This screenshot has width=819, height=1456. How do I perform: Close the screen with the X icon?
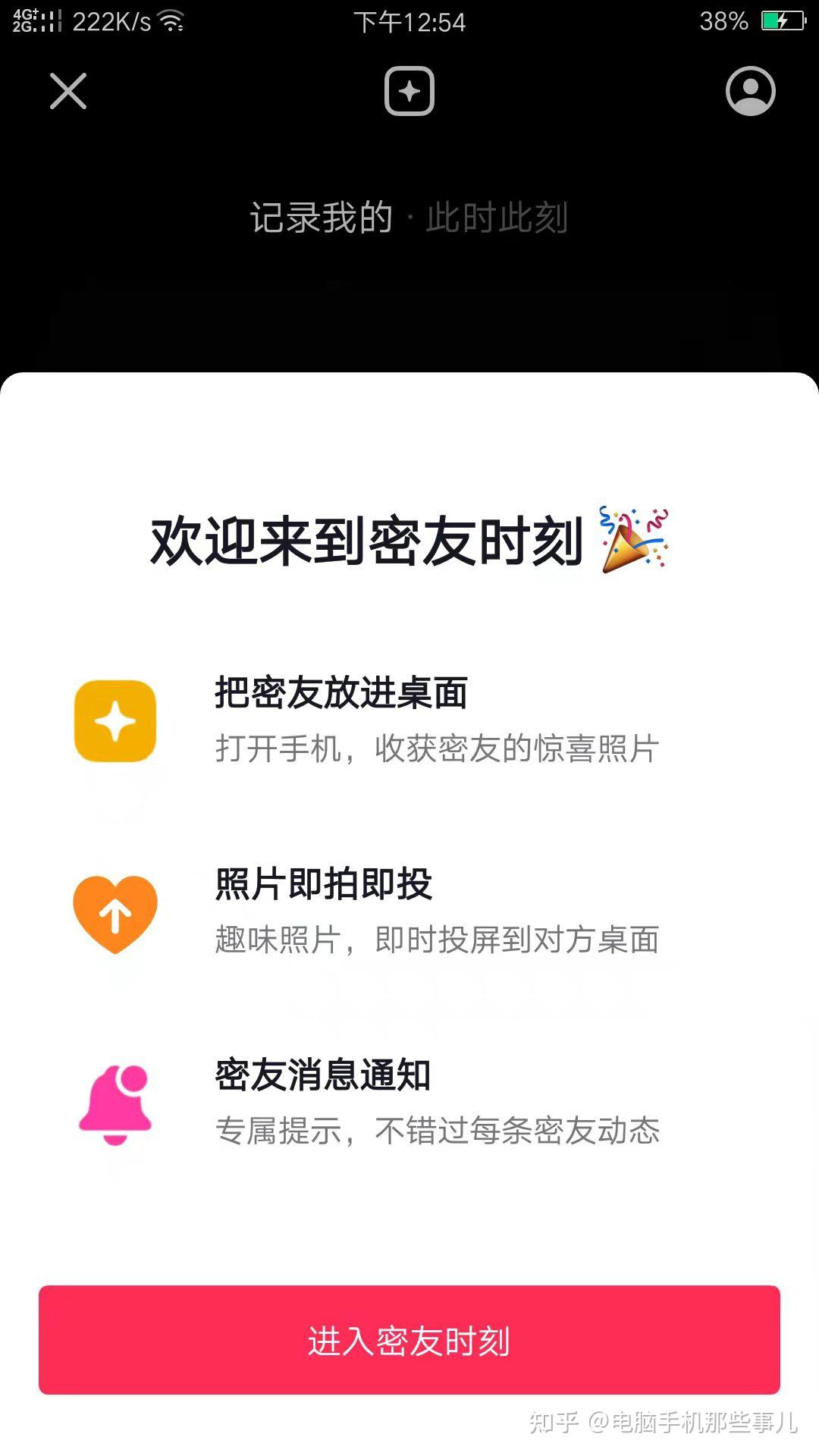point(68,91)
